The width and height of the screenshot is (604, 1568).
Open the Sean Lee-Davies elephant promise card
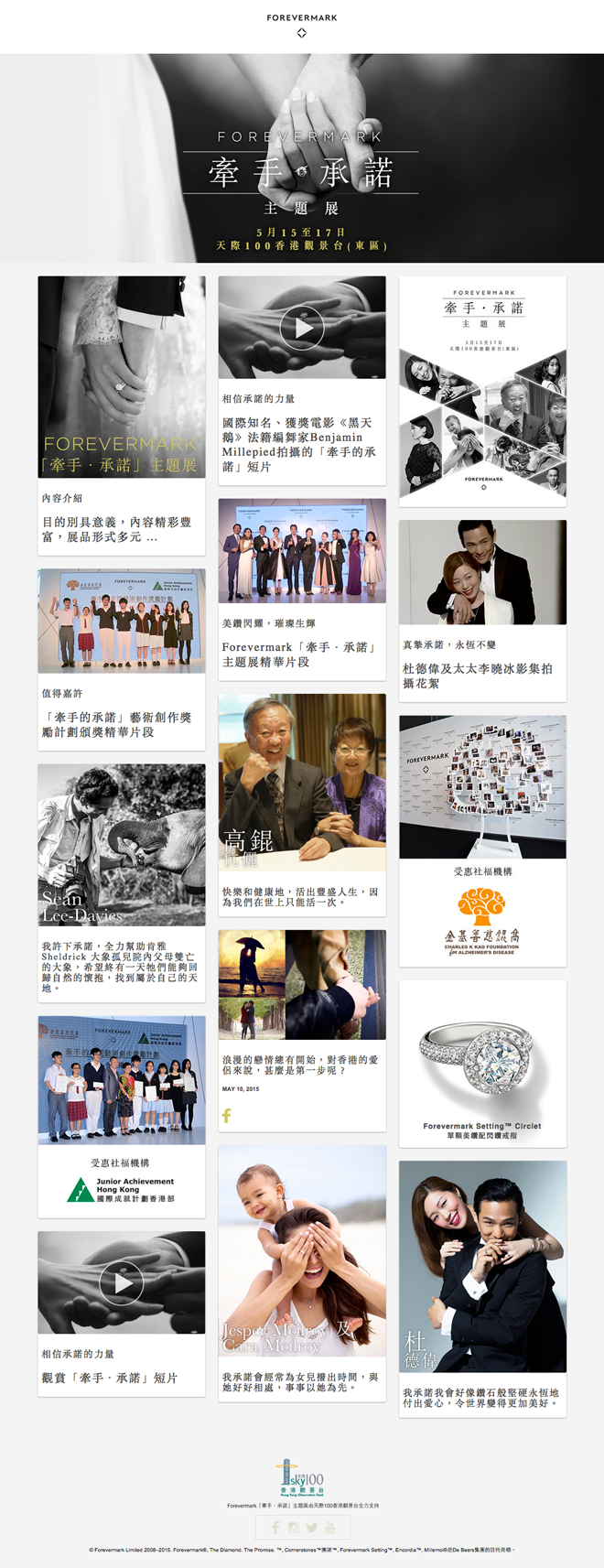[121, 879]
